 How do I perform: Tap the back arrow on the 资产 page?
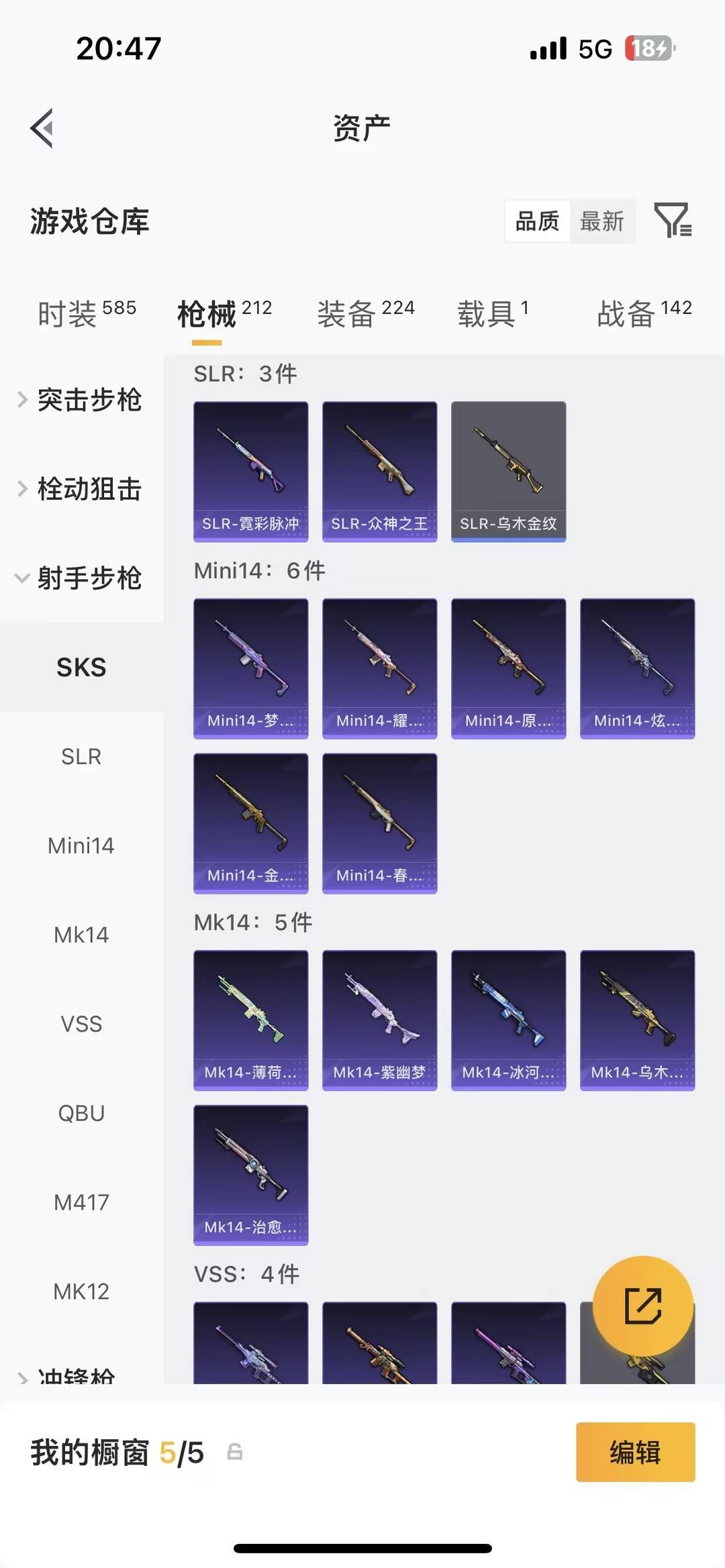42,127
